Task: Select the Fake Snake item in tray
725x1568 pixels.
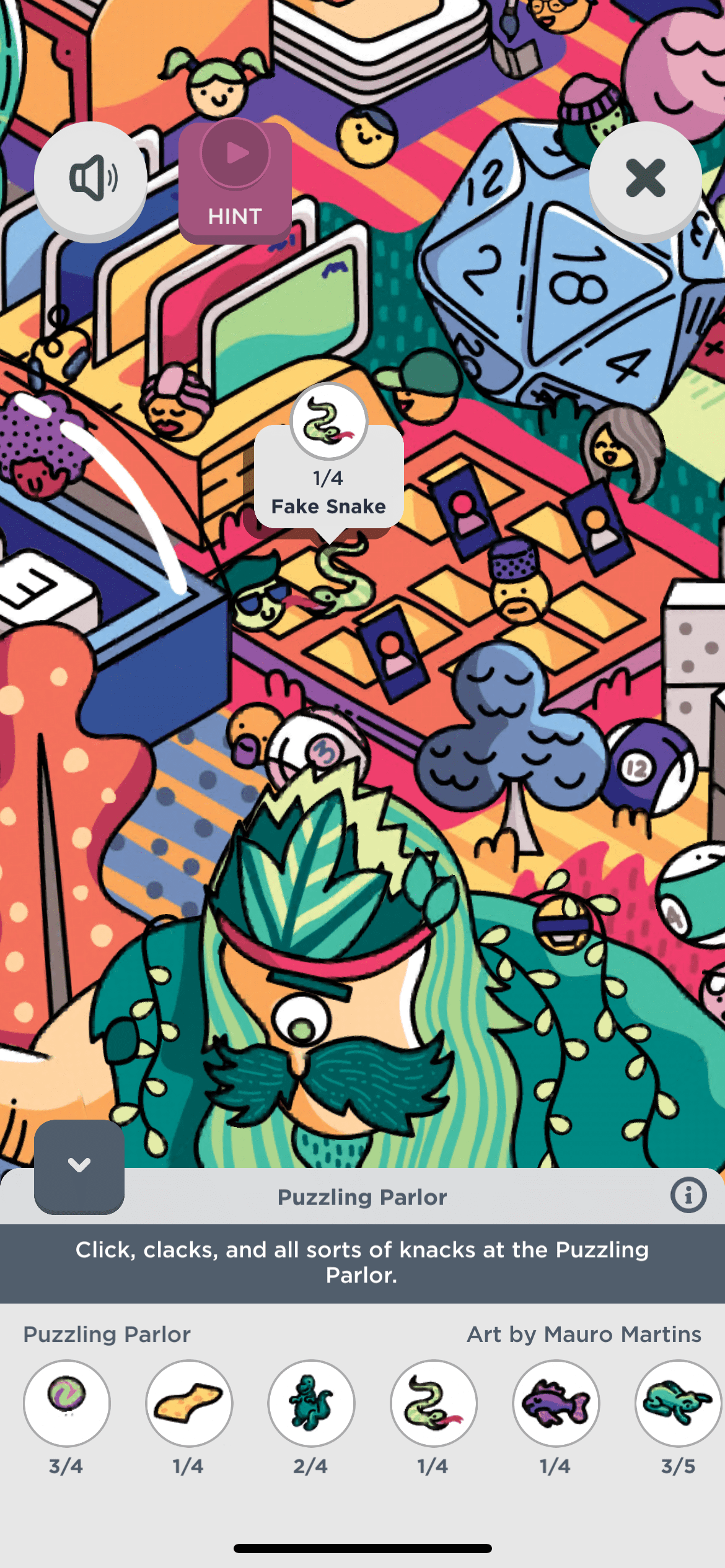Action: pos(434,1403)
